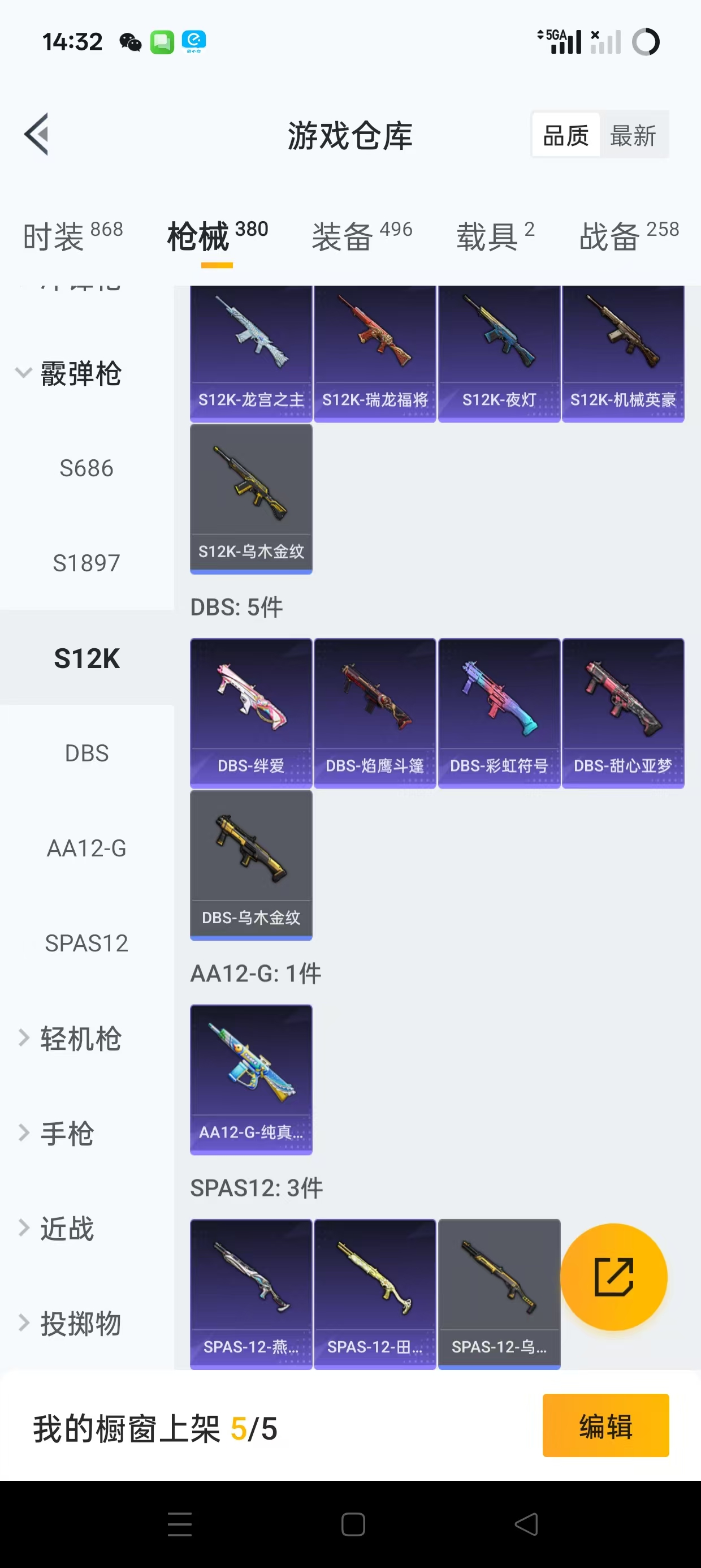Tap the orange share floating button
This screenshot has width=701, height=1568.
[x=613, y=1277]
